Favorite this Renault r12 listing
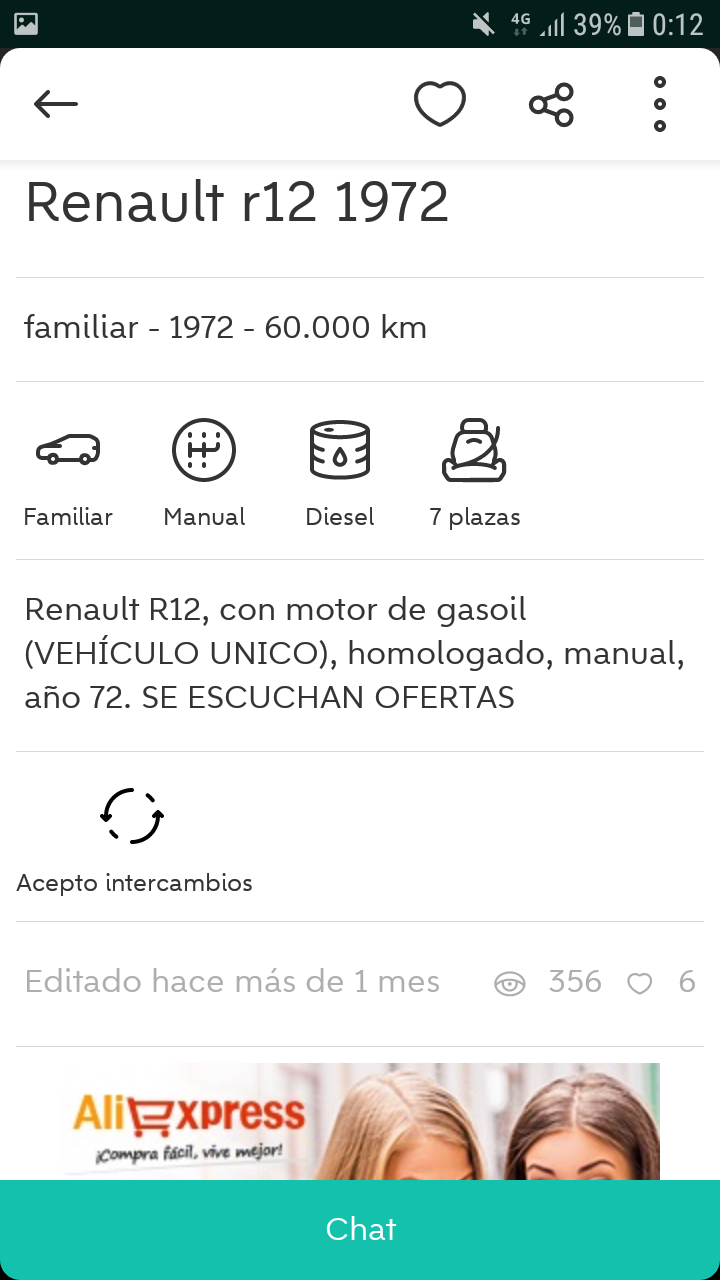This screenshot has width=720, height=1280. pos(440,104)
